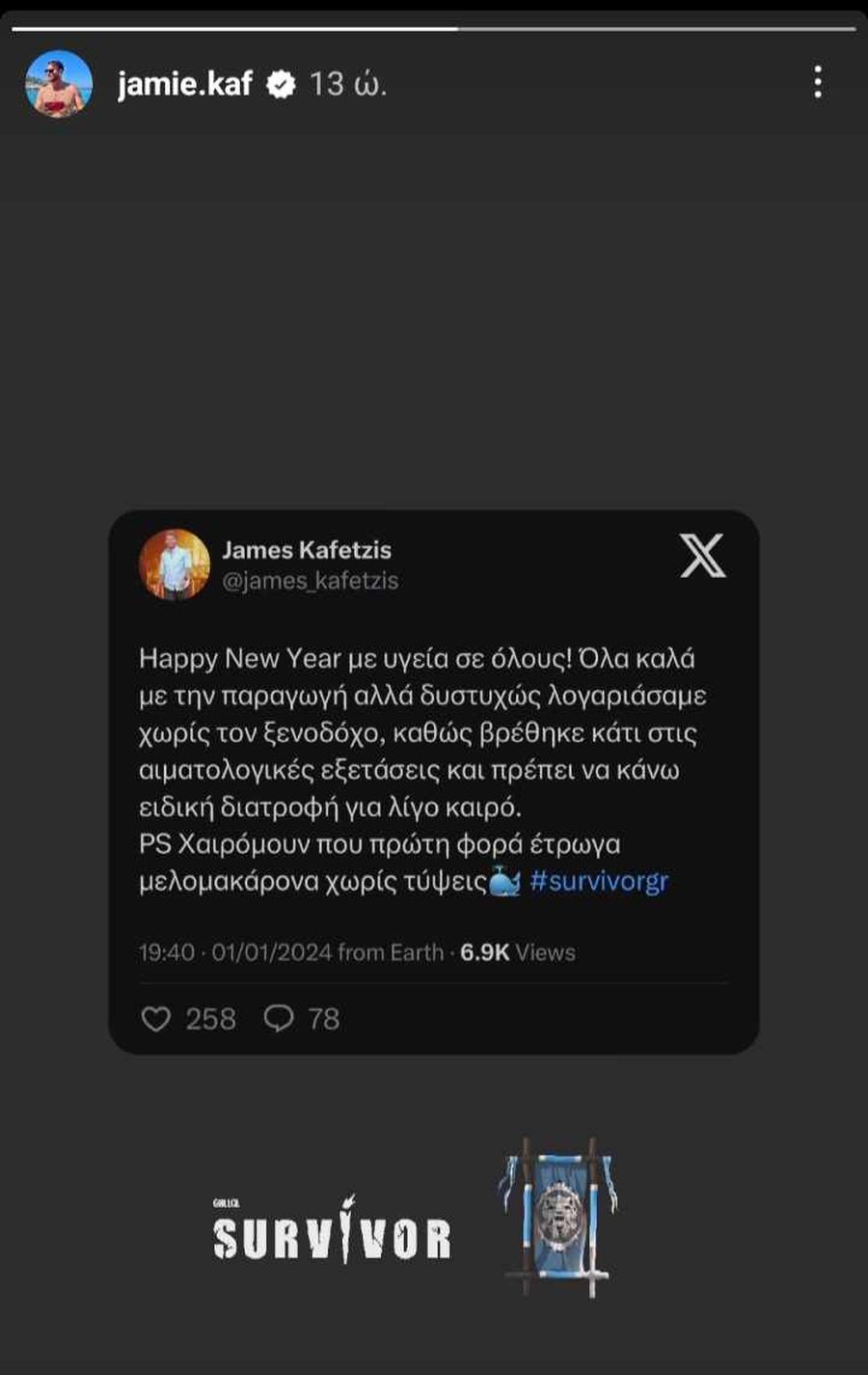Tap the jamie.kaf username
The height and width of the screenshot is (1375, 868).
pyautogui.click(x=185, y=84)
